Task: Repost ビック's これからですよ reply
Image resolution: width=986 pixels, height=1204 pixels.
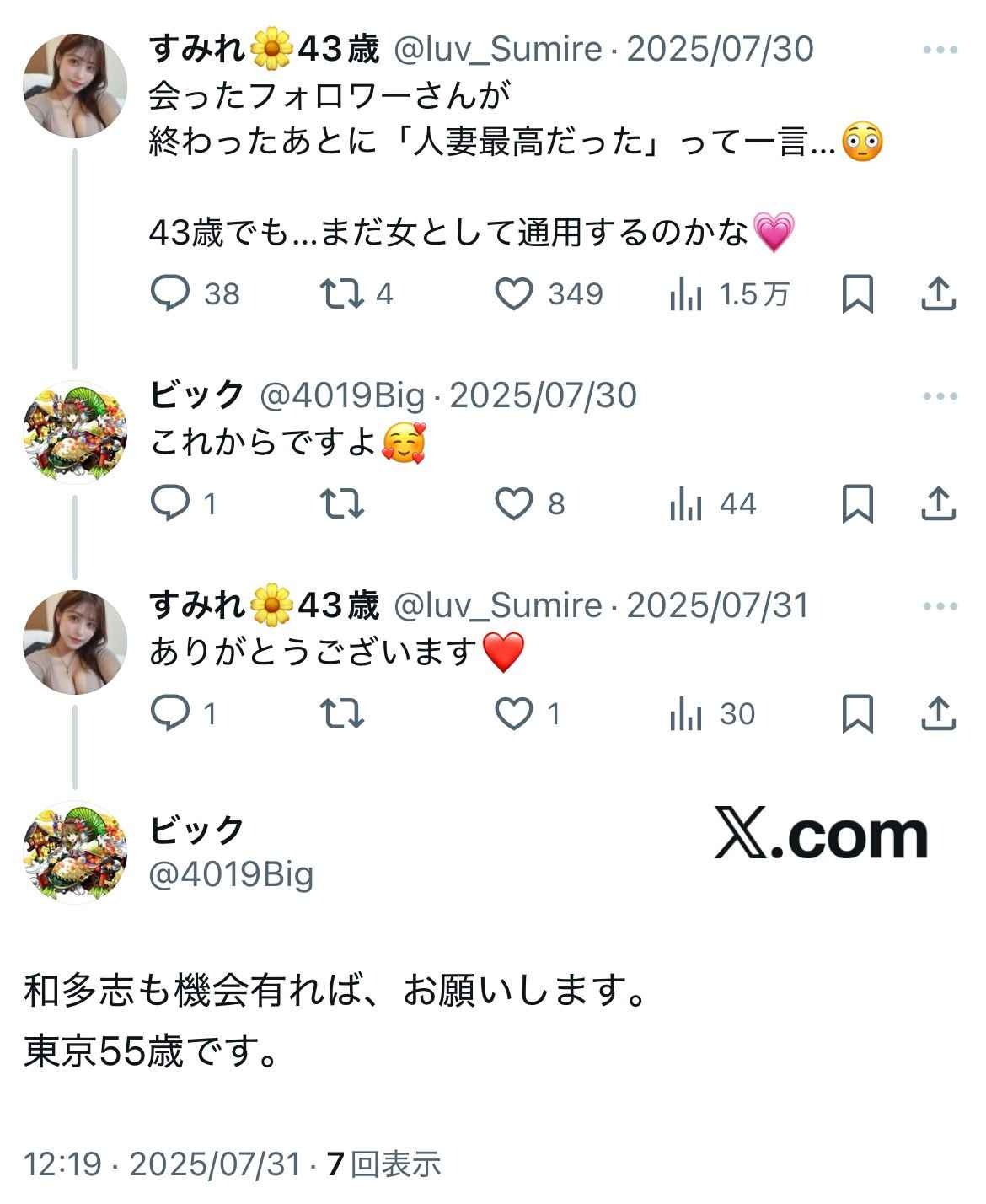Action: 341,504
